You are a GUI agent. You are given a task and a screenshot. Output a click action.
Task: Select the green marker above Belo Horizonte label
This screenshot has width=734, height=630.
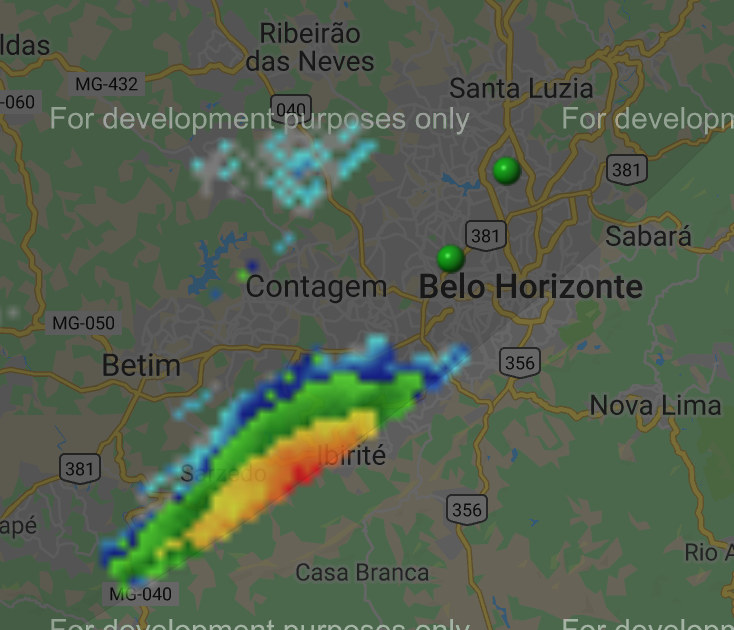[x=451, y=258]
